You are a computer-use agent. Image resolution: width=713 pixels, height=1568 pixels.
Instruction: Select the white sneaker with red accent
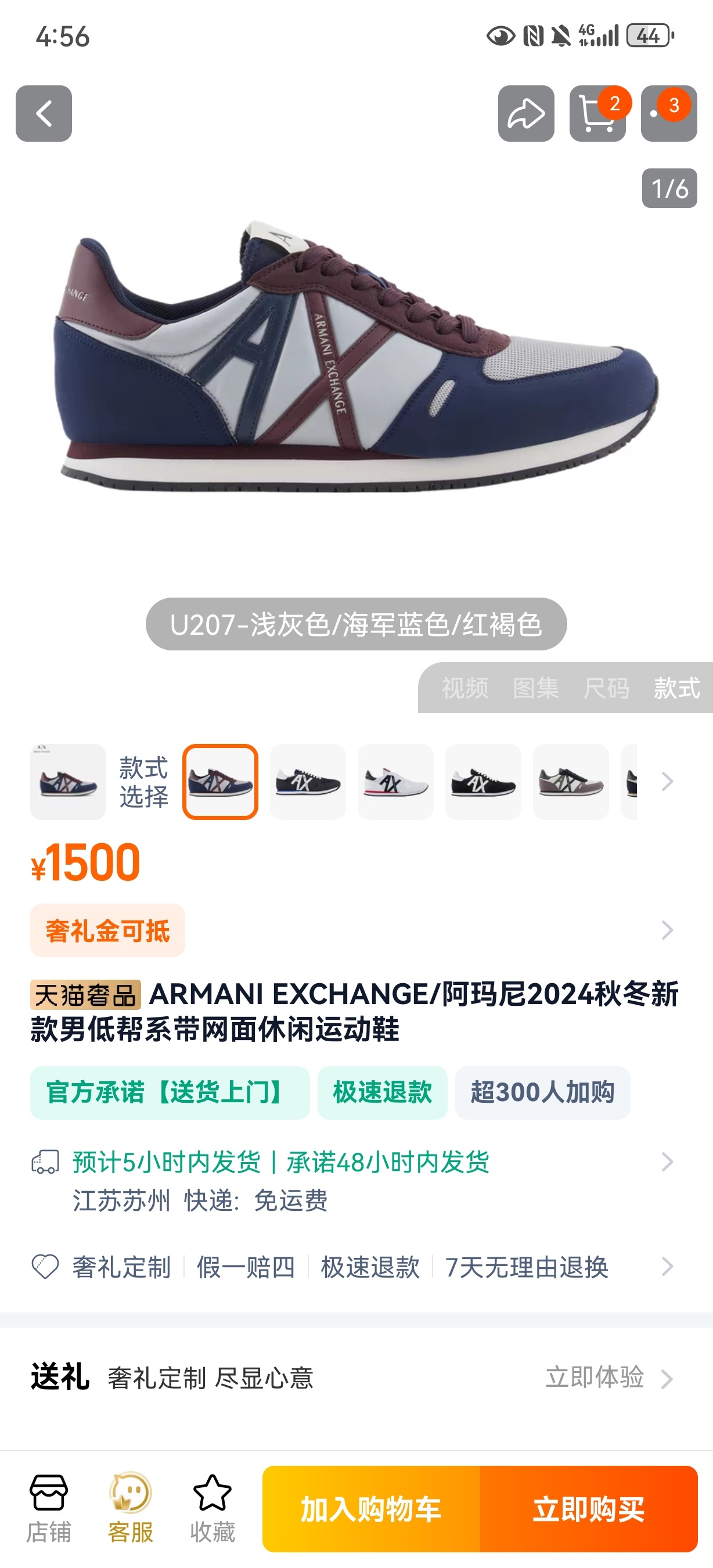pos(395,782)
